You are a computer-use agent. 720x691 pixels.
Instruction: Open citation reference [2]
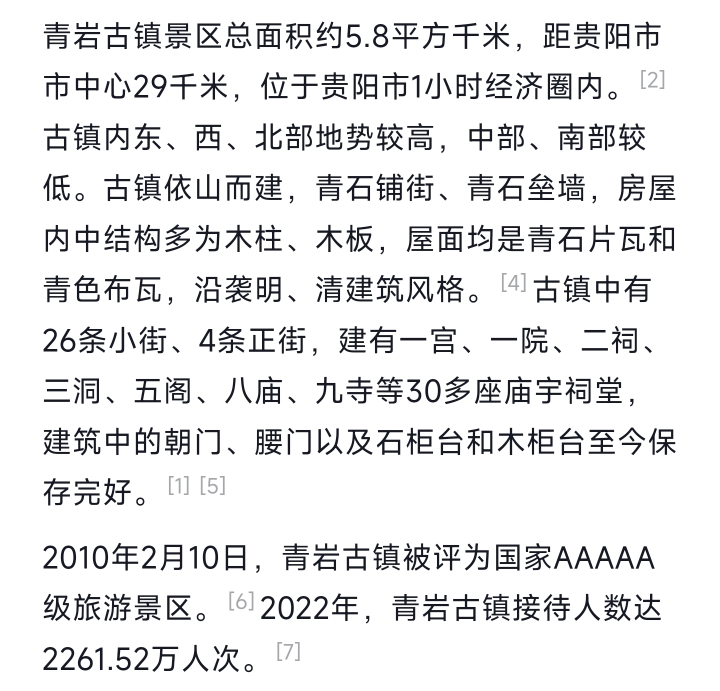[x=651, y=80]
